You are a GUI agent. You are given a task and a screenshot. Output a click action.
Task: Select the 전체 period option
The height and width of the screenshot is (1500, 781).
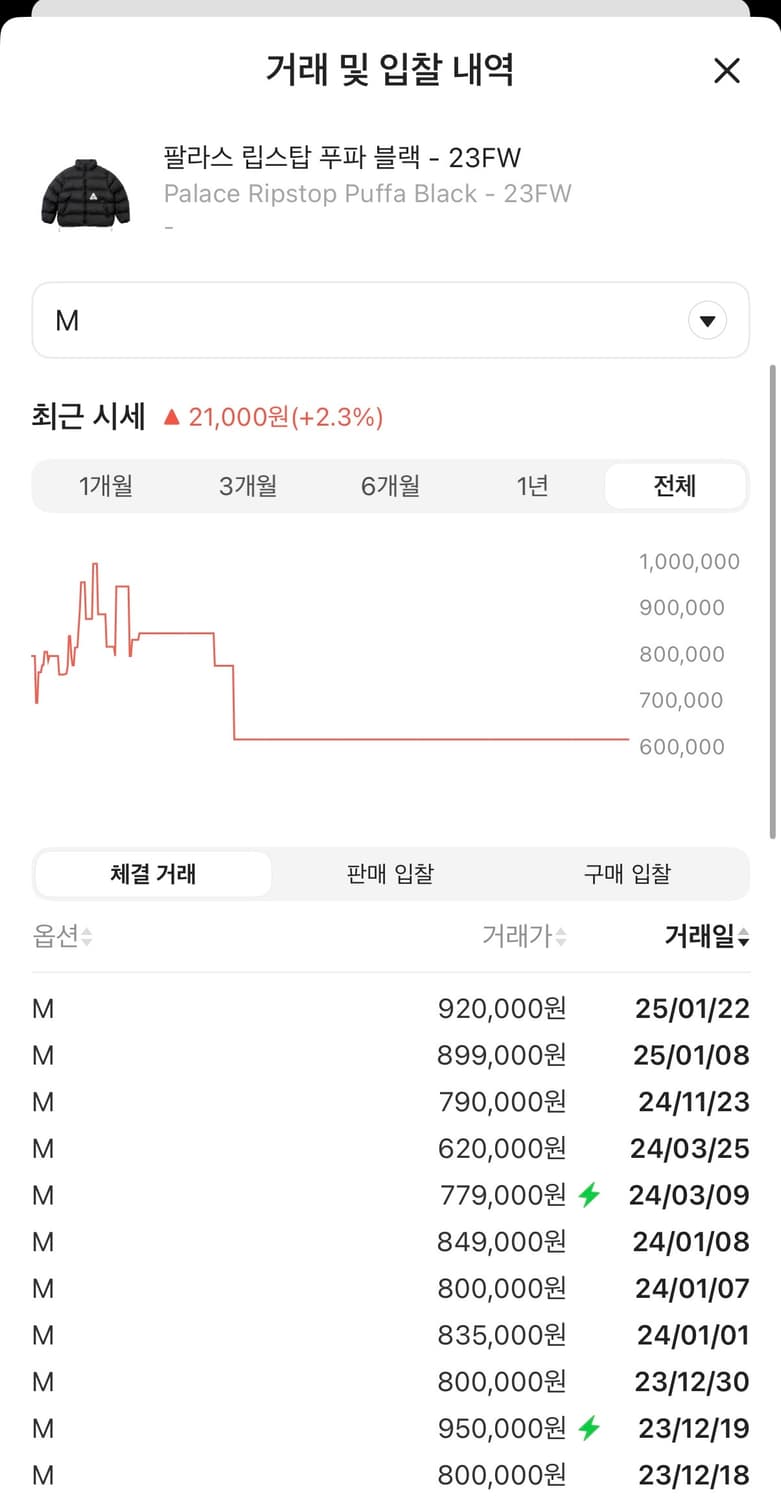[x=675, y=486]
